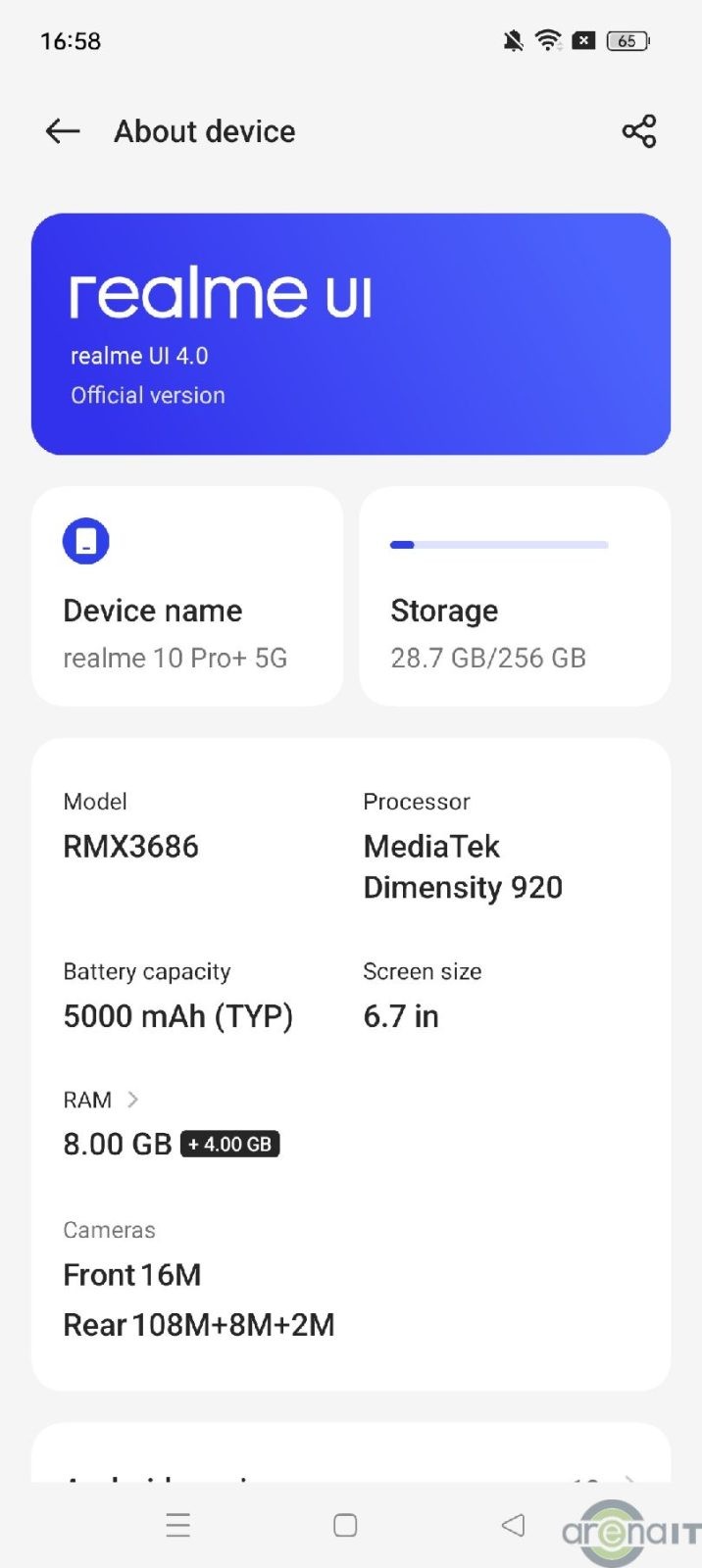Tap the system home button
The image size is (702, 1568).
tap(345, 1525)
